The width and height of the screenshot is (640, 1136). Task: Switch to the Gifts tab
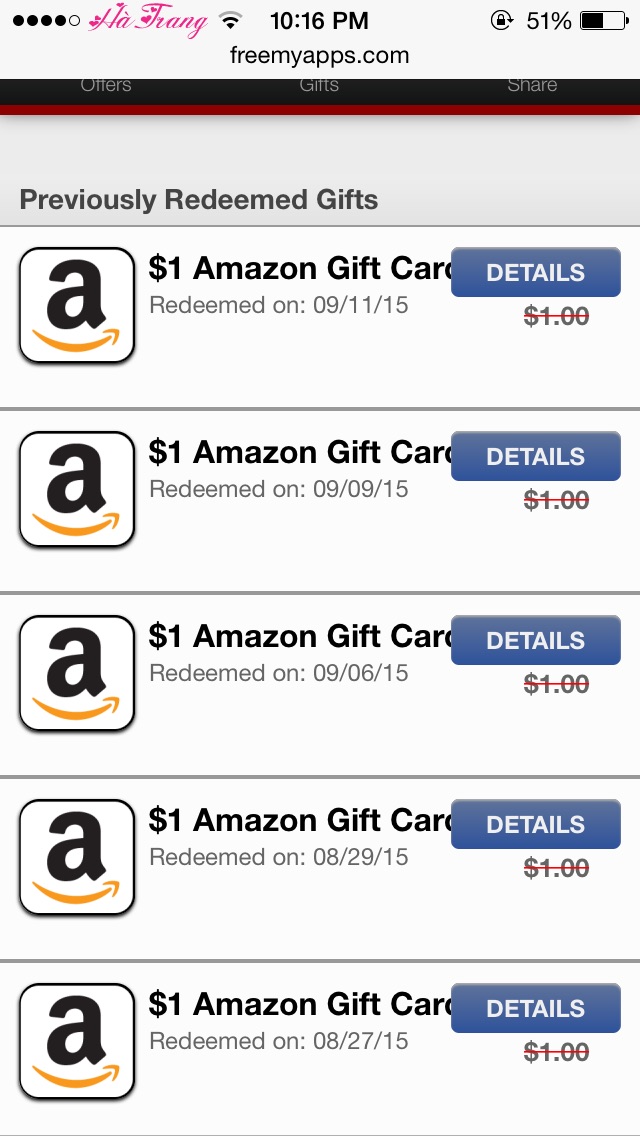pos(319,87)
